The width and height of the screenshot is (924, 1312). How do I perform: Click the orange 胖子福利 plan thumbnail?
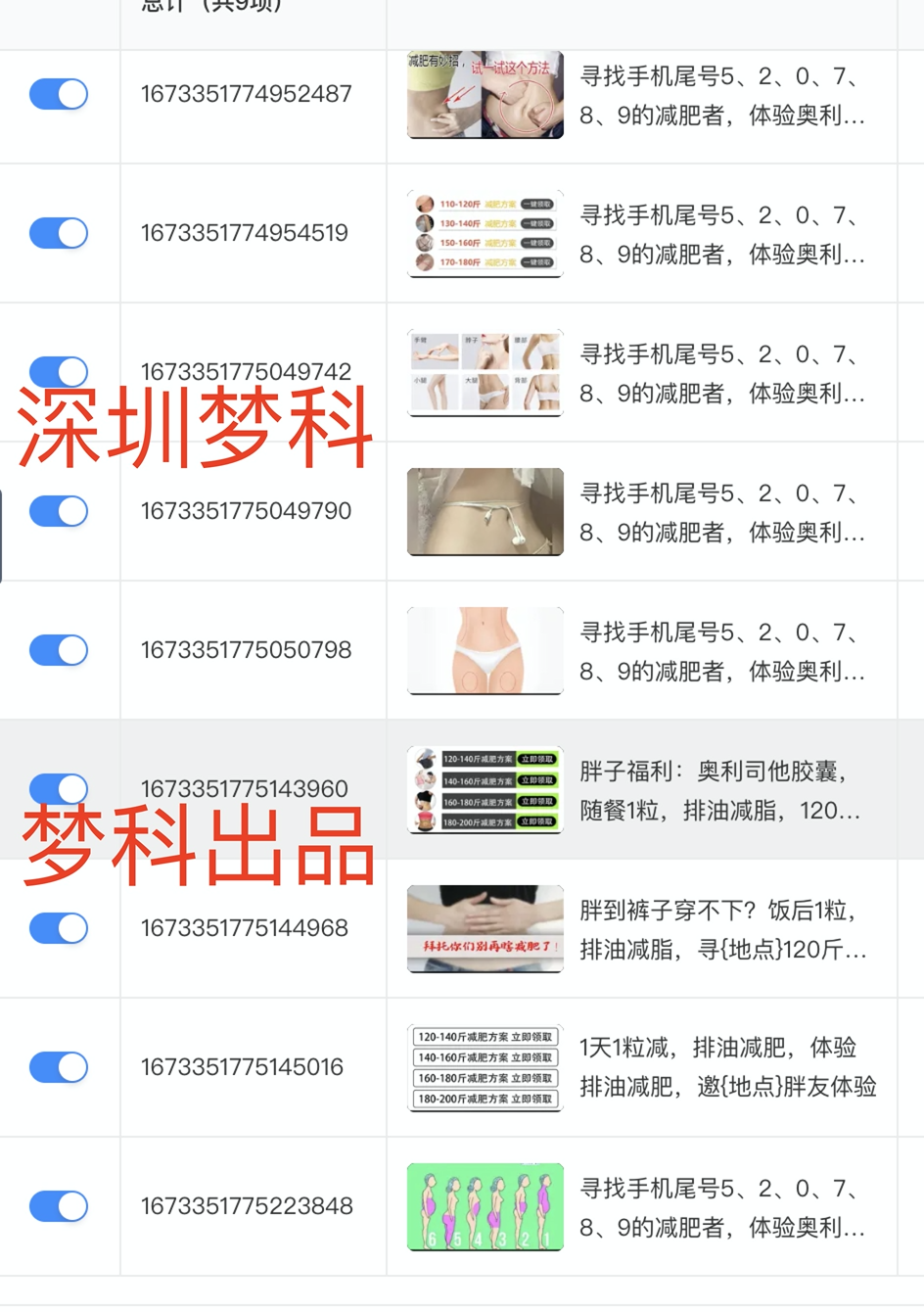pos(485,789)
